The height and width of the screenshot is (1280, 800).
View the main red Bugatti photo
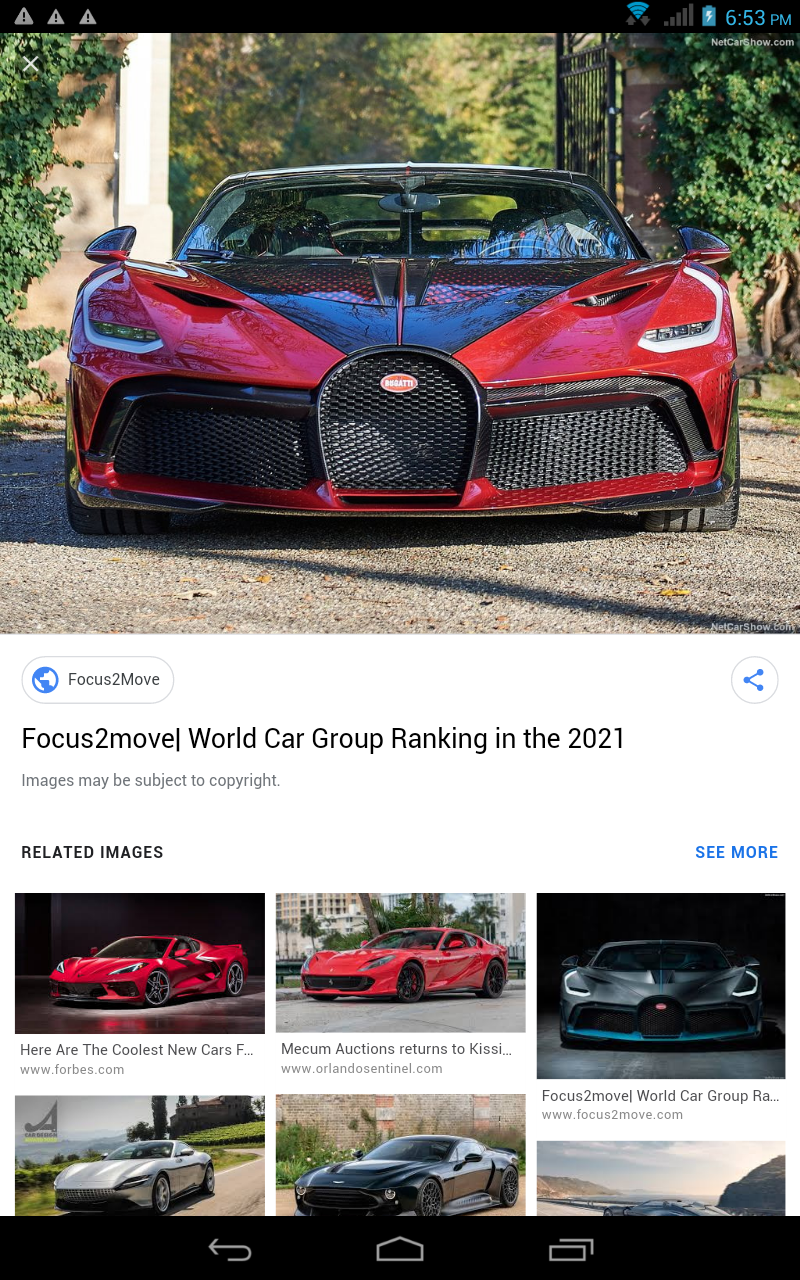tap(400, 340)
